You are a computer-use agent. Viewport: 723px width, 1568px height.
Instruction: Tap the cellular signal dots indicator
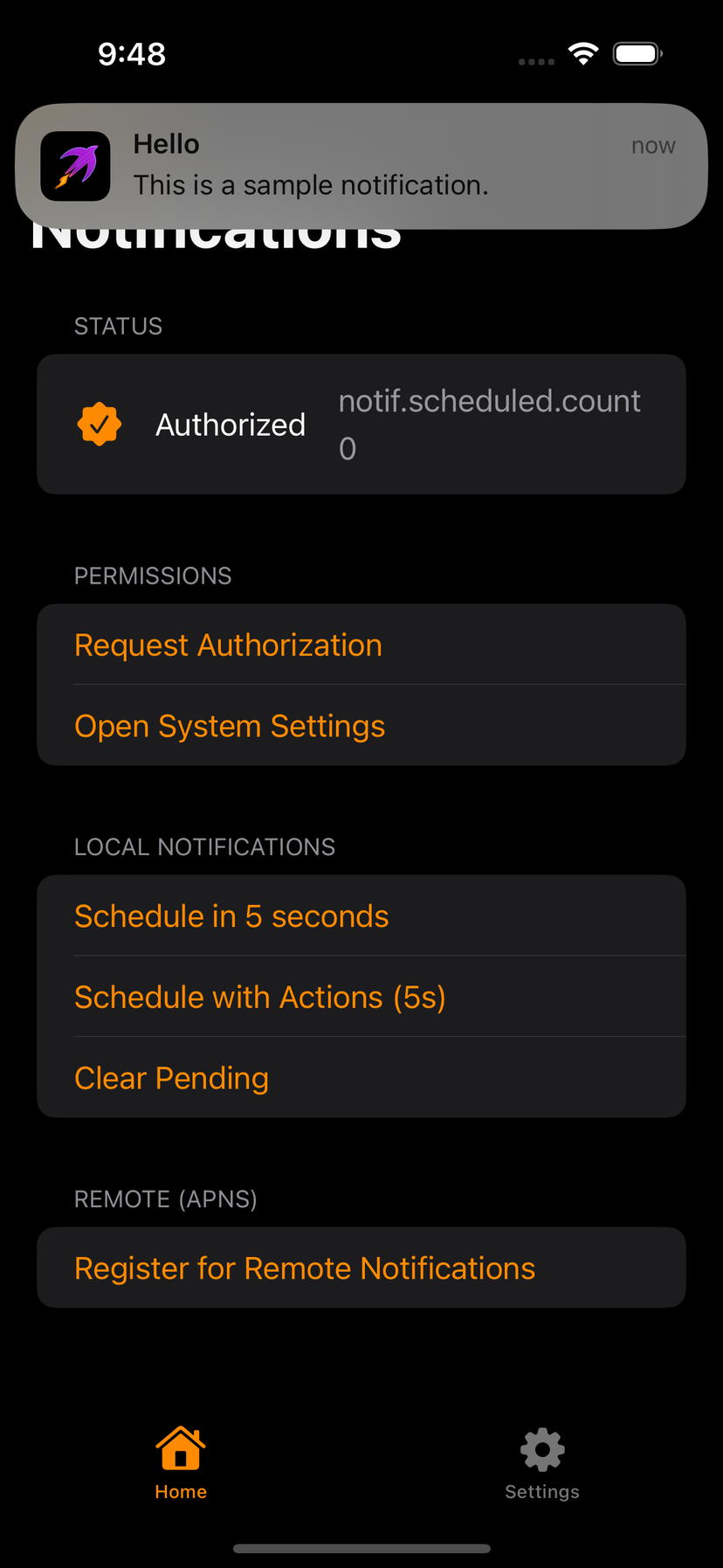click(535, 61)
